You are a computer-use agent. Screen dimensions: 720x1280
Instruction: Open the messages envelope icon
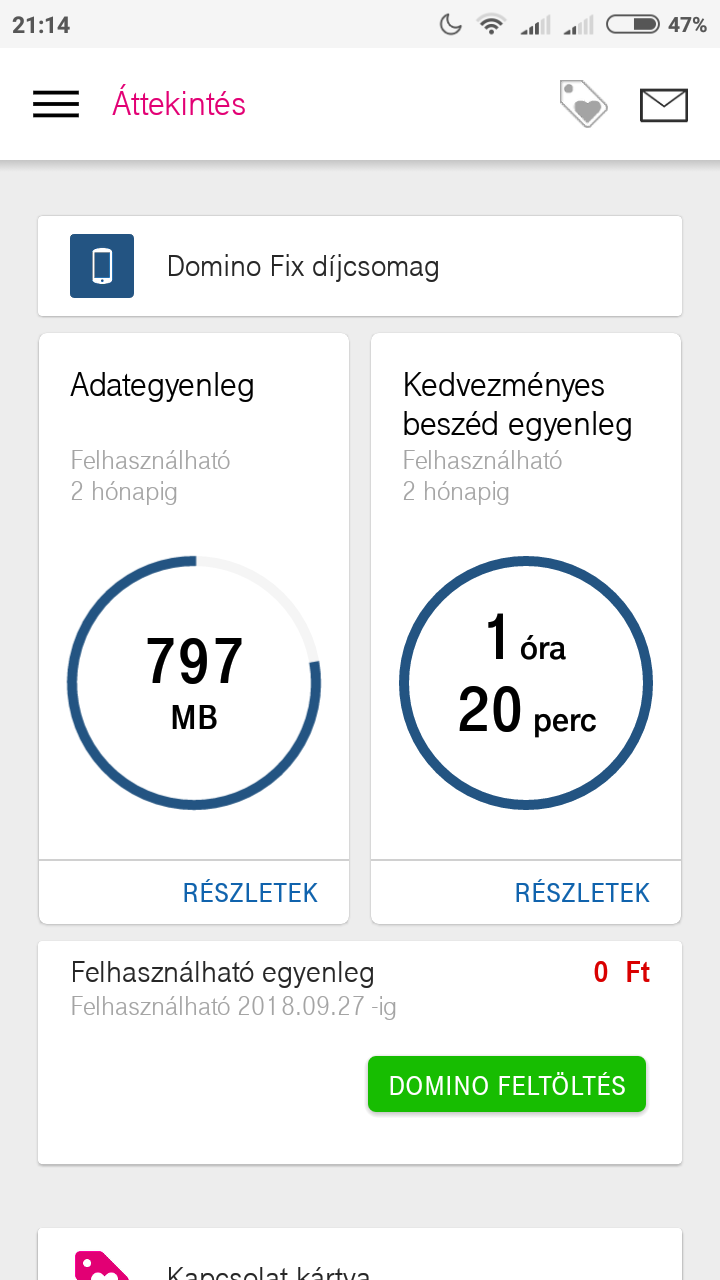pyautogui.click(x=664, y=105)
